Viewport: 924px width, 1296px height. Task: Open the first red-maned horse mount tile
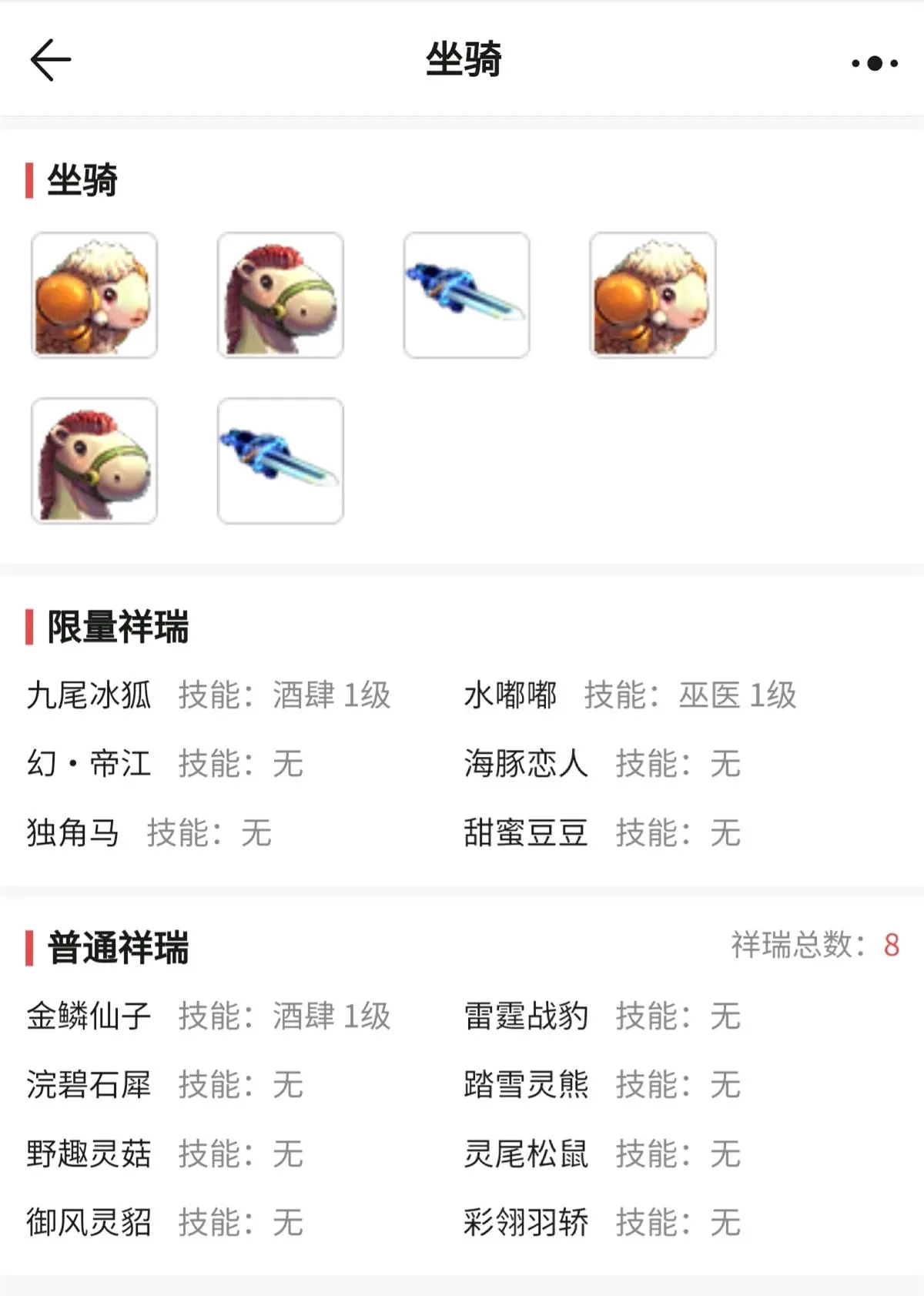click(280, 295)
